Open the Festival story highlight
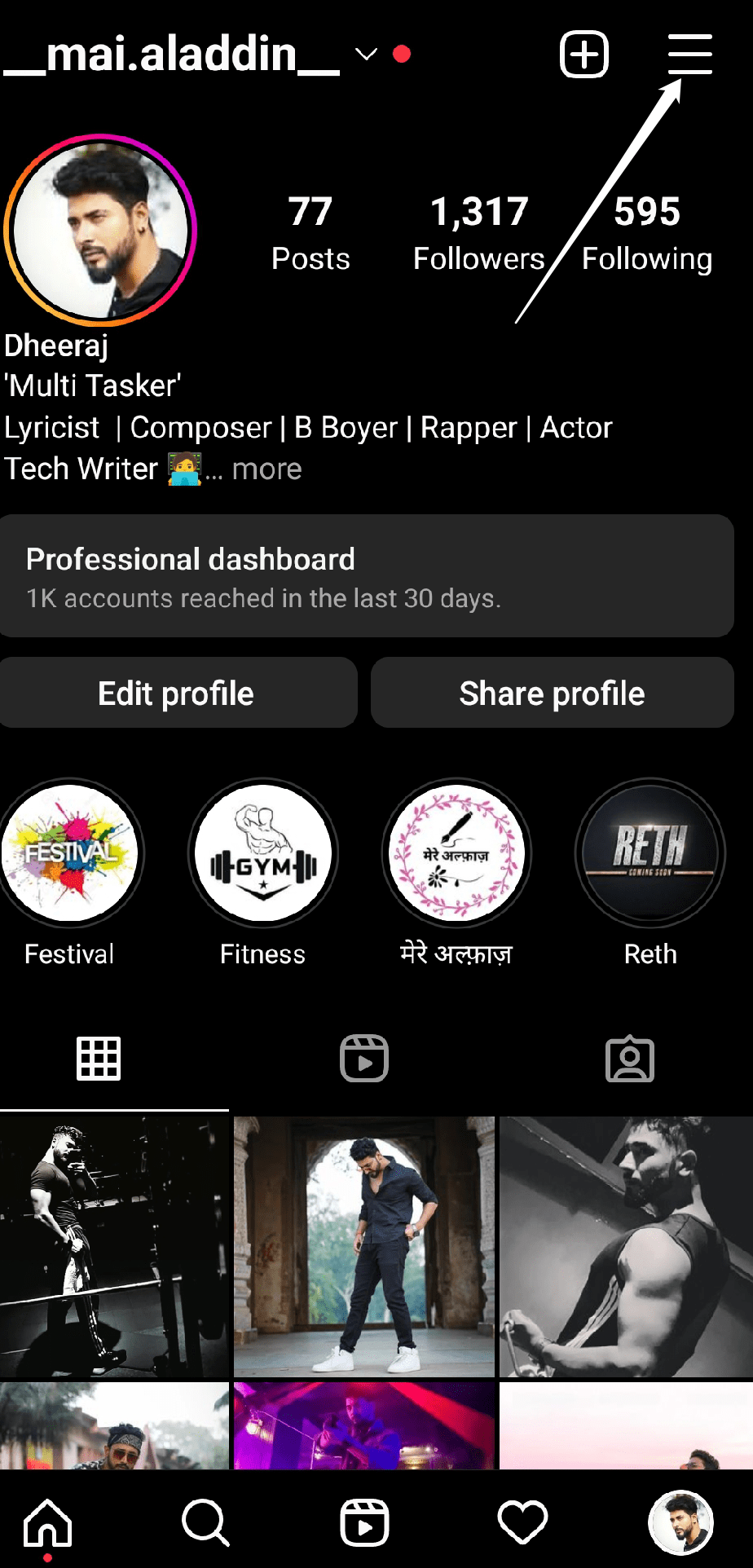Screen dimensions: 753x1568 [x=70, y=853]
